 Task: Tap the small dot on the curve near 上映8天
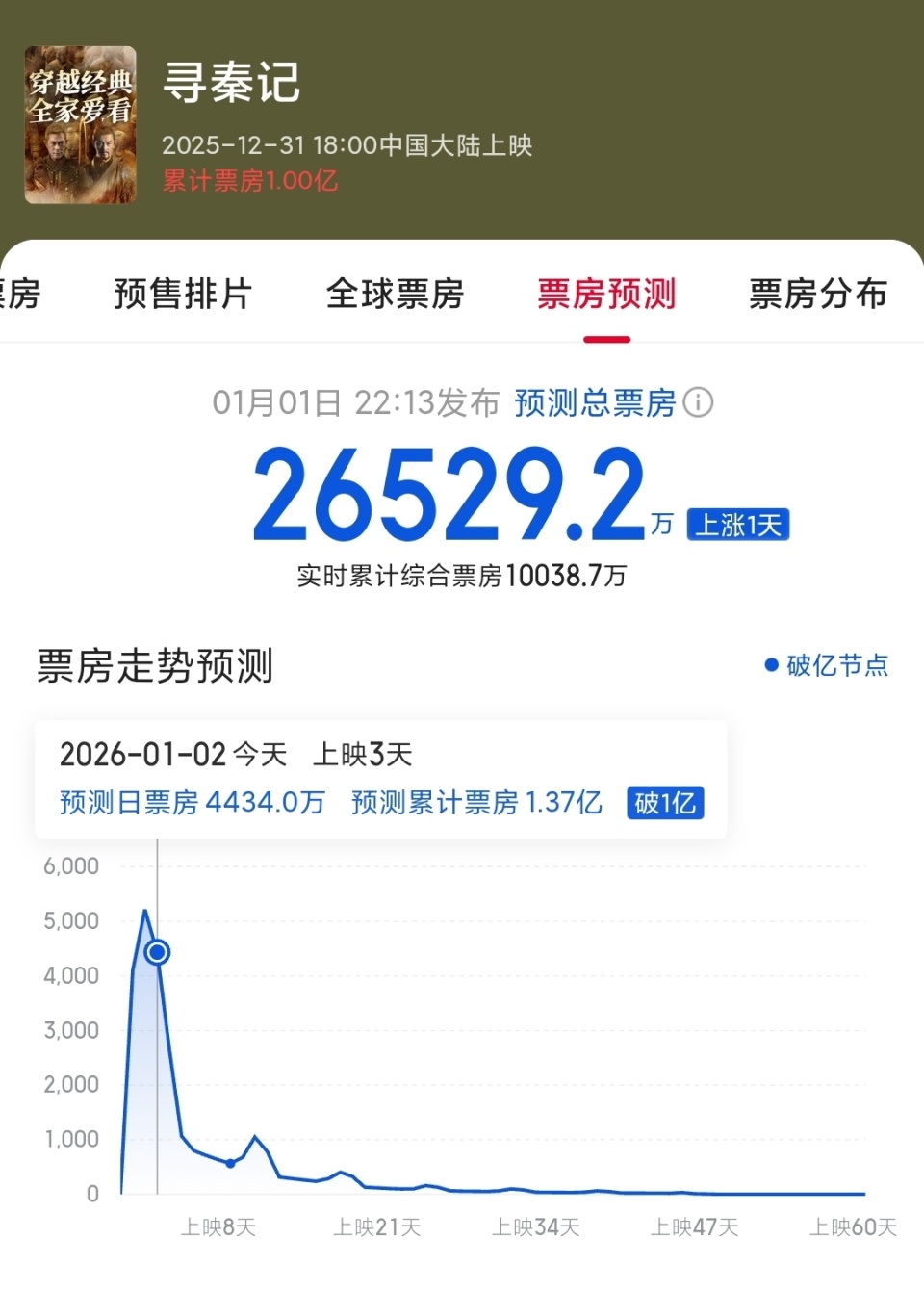tap(230, 1162)
